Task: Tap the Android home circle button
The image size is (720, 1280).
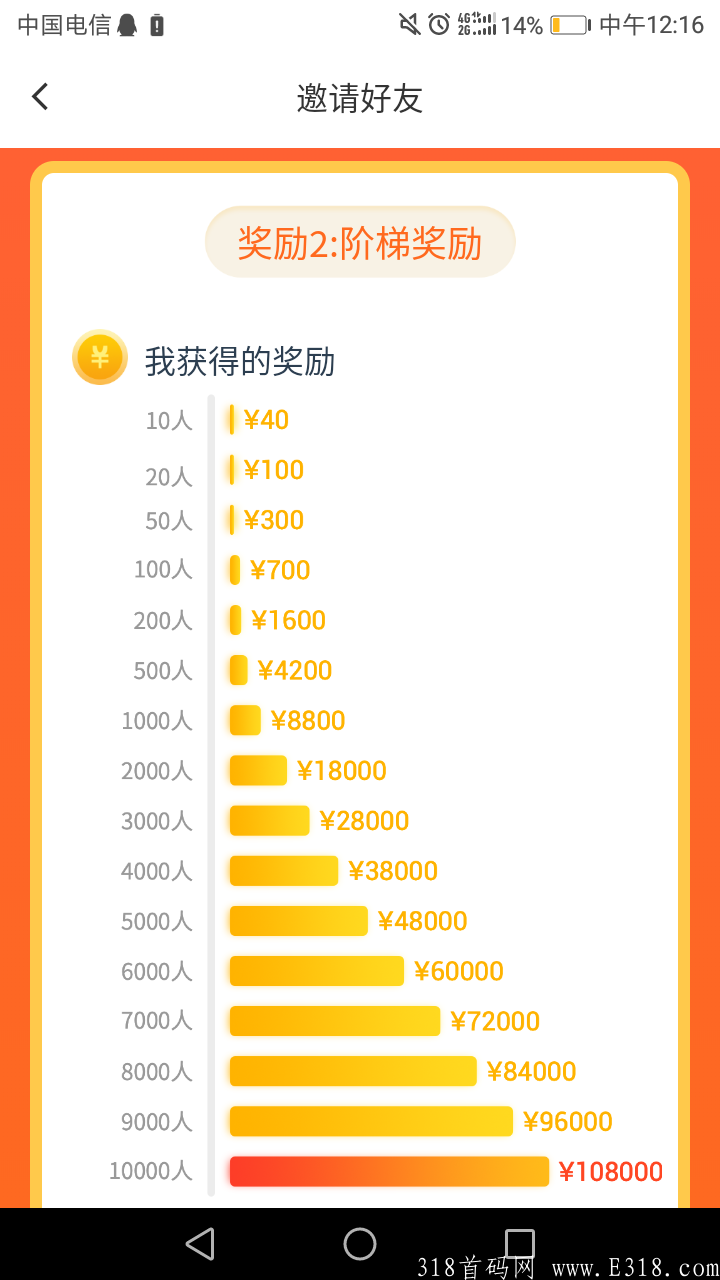Action: 360,1243
